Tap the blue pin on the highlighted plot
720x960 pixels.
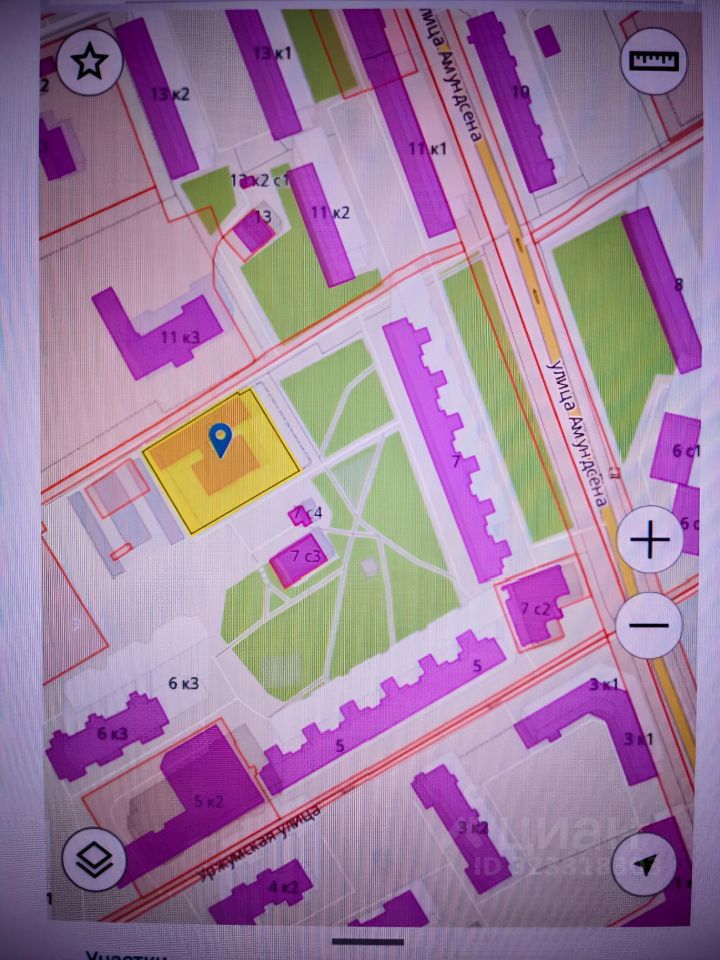tap(220, 439)
